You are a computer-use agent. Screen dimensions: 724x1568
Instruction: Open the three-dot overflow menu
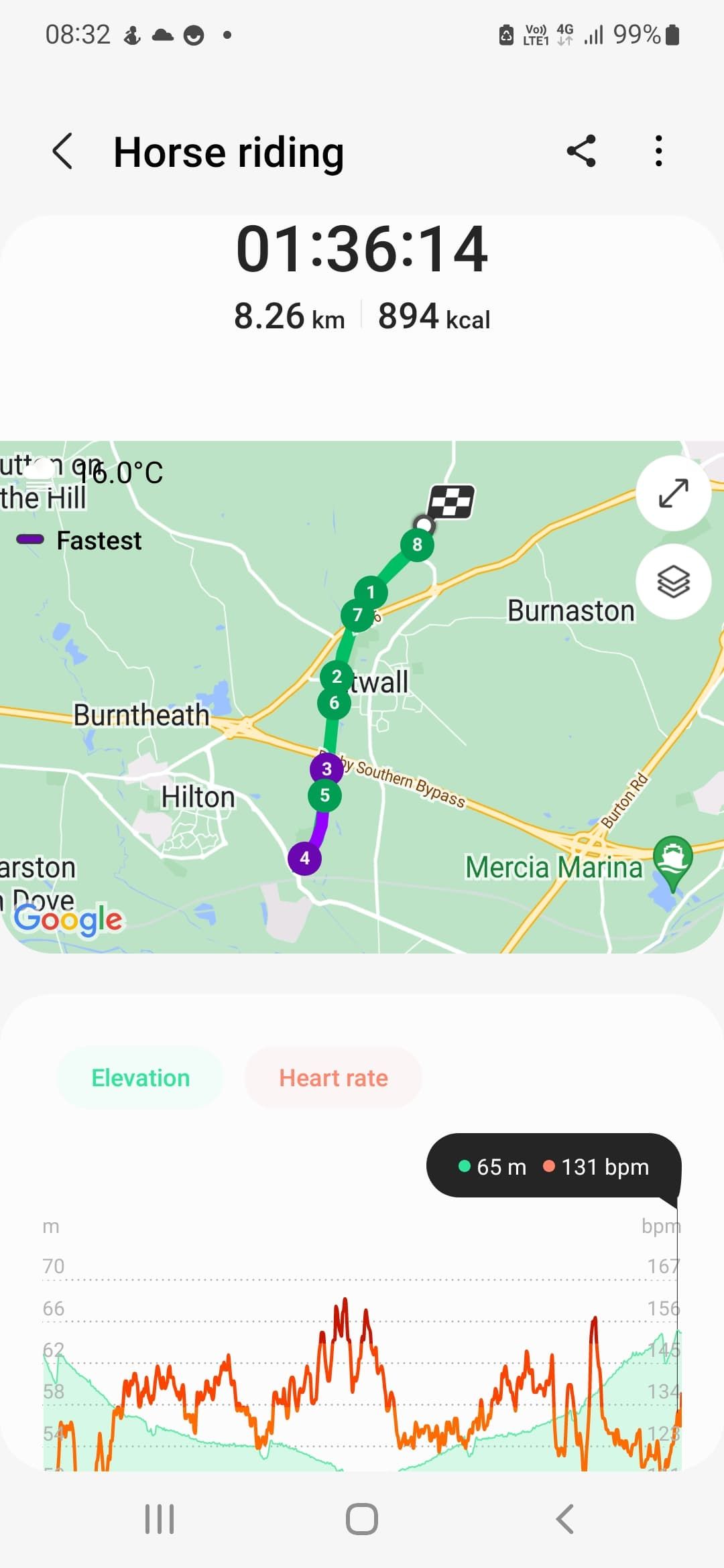(x=659, y=151)
